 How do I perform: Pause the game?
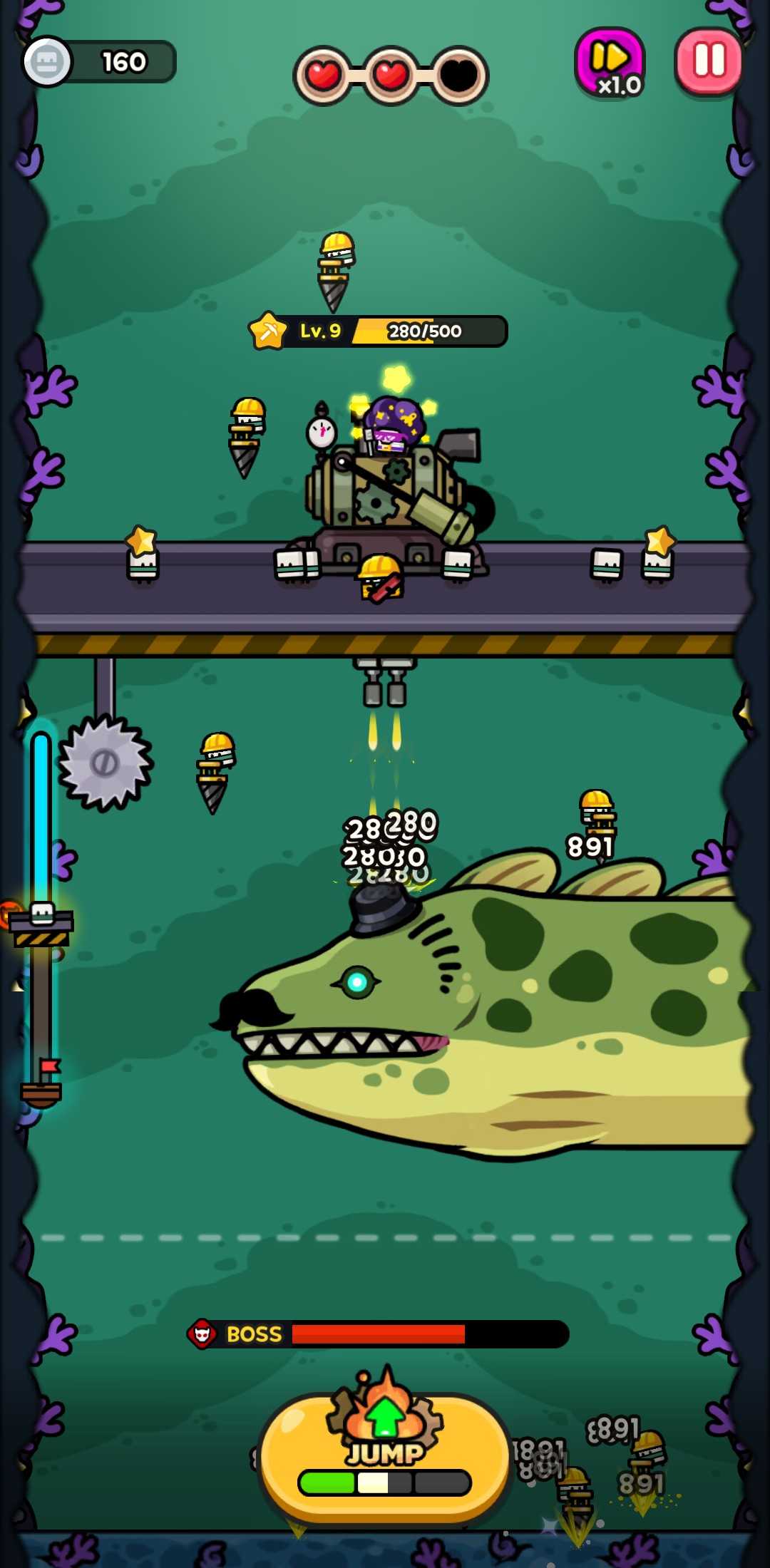[709, 61]
